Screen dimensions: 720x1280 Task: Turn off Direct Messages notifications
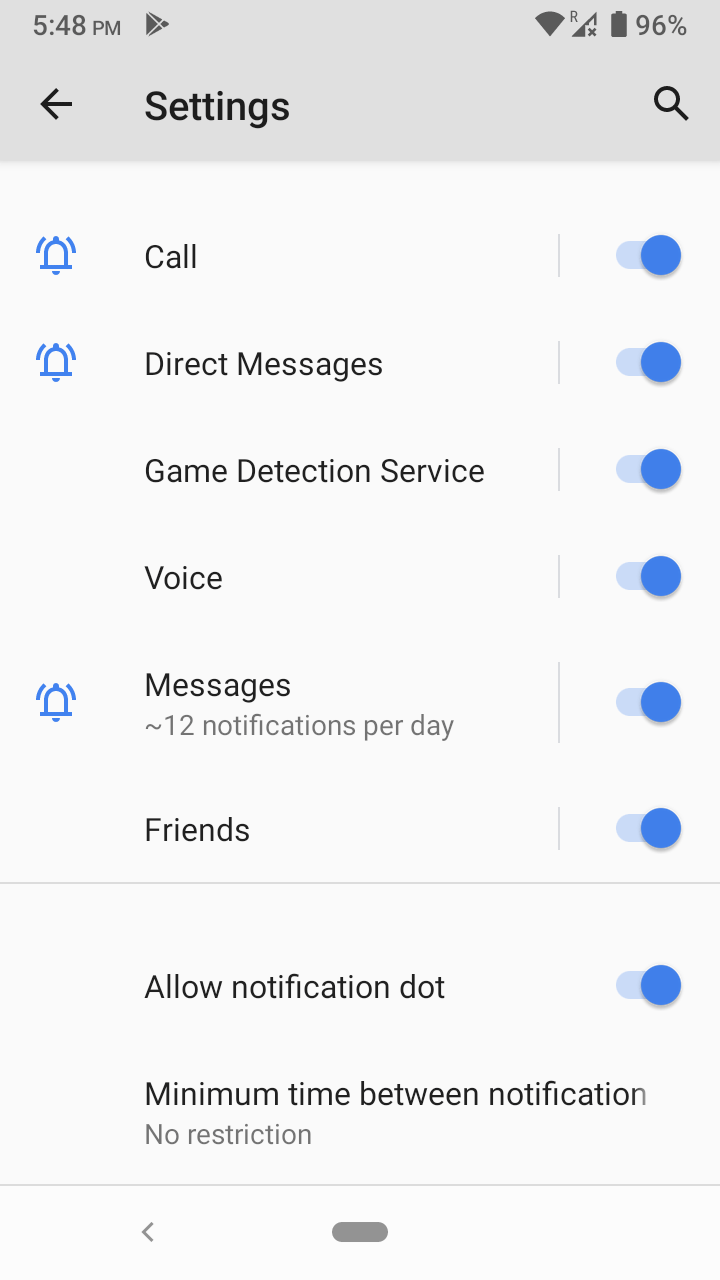pyautogui.click(x=647, y=362)
